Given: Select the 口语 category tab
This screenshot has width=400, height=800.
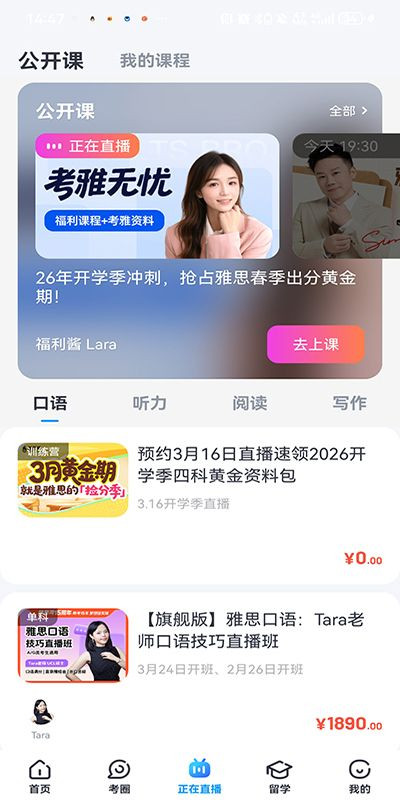Looking at the screenshot, I should click(50, 404).
